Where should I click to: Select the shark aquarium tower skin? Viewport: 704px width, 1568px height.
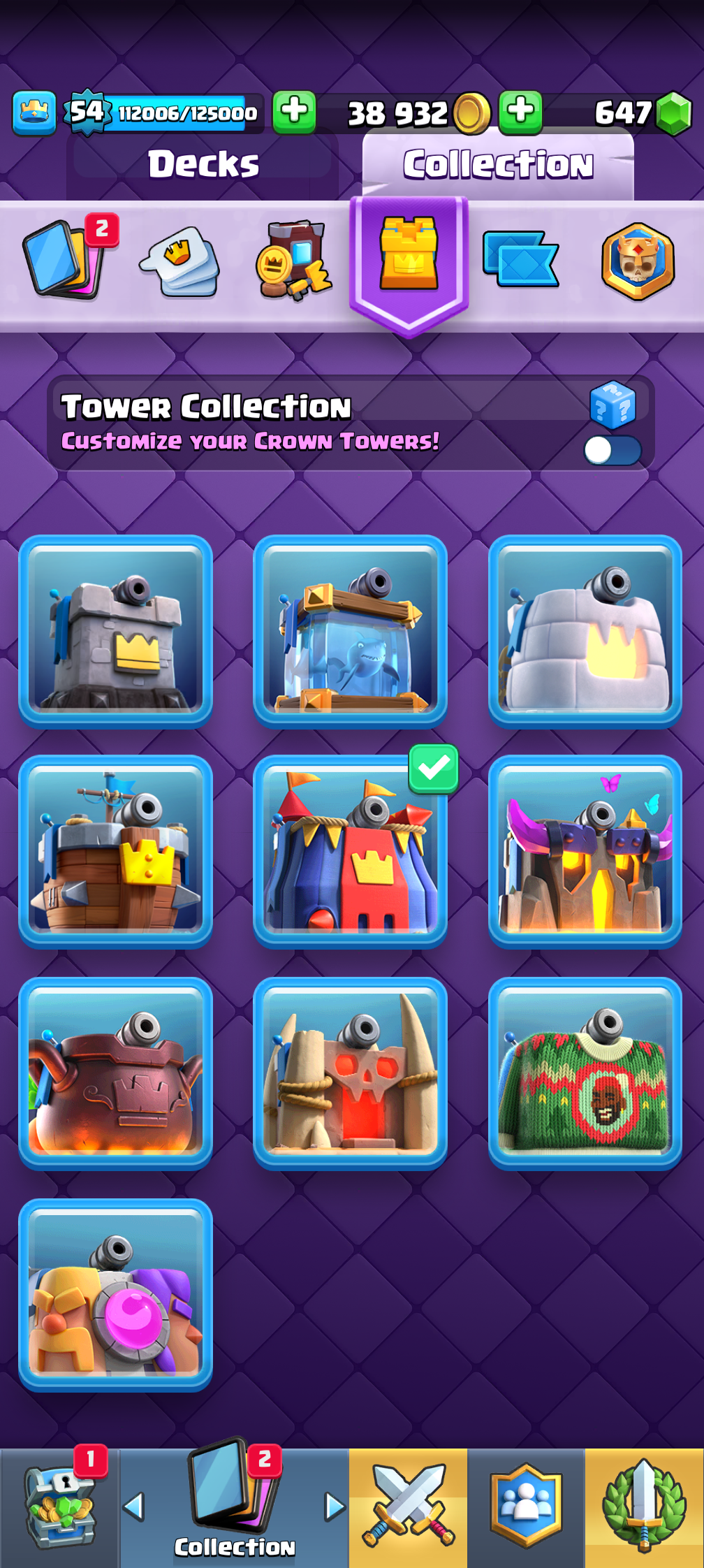click(350, 632)
